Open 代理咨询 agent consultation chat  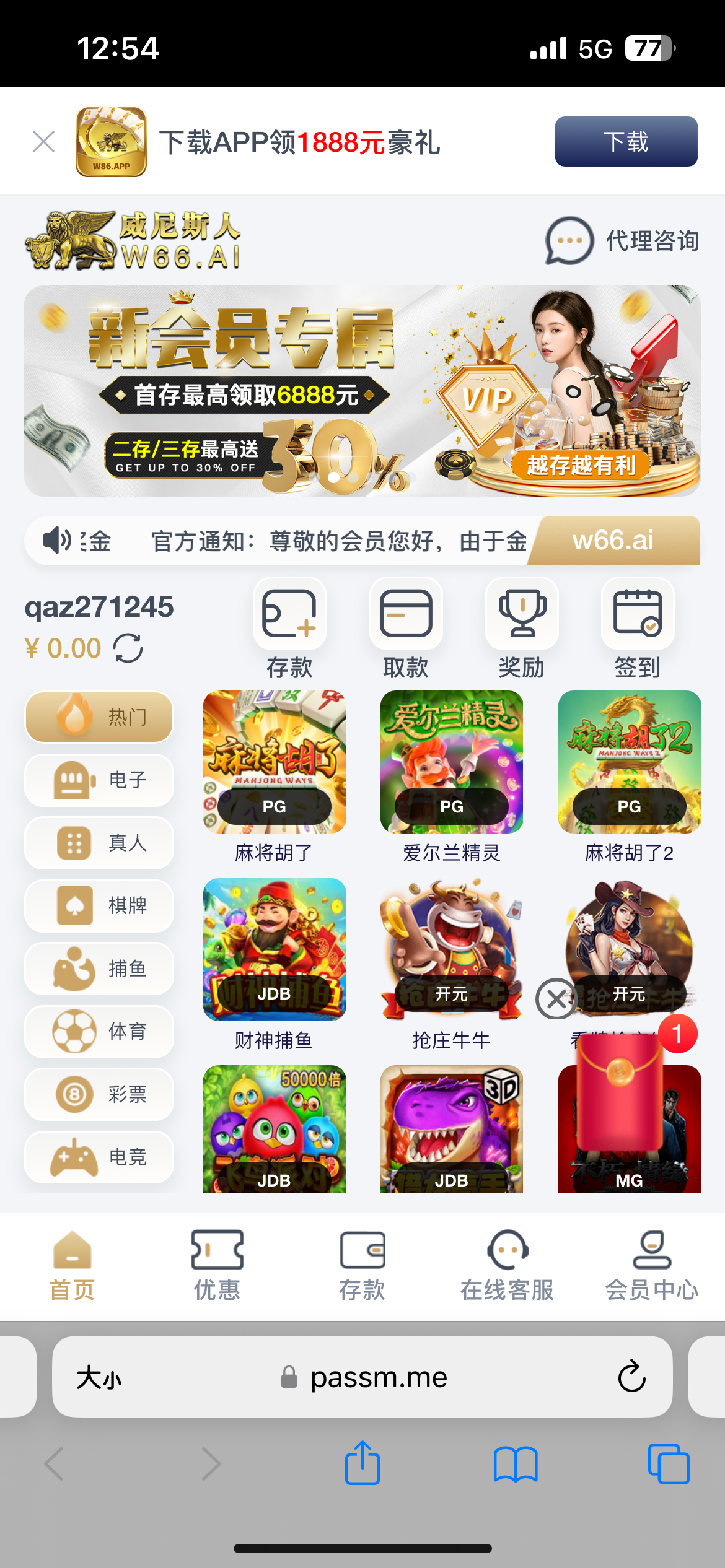pos(622,241)
